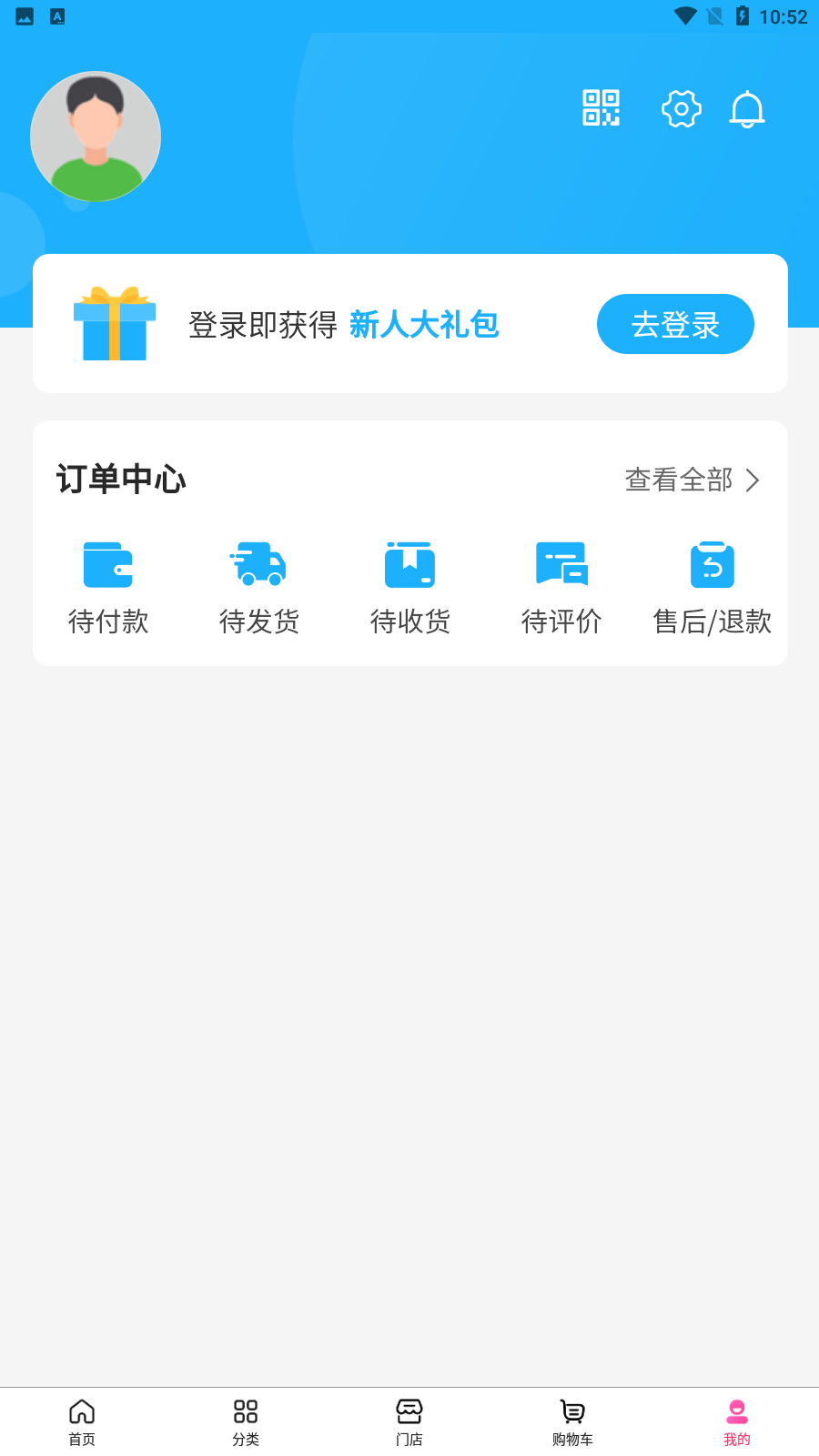Open the notification bell icon
Viewport: 819px width, 1456px height.
[x=747, y=110]
